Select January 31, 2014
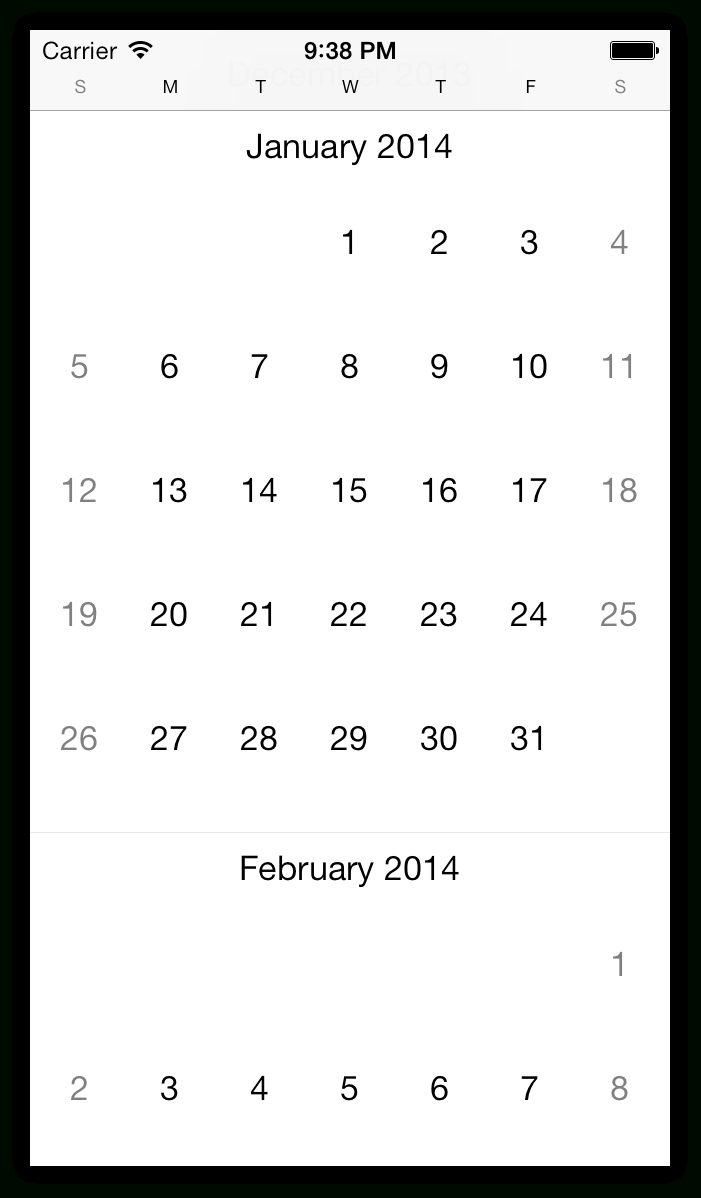This screenshot has width=701, height=1198. 529,738
